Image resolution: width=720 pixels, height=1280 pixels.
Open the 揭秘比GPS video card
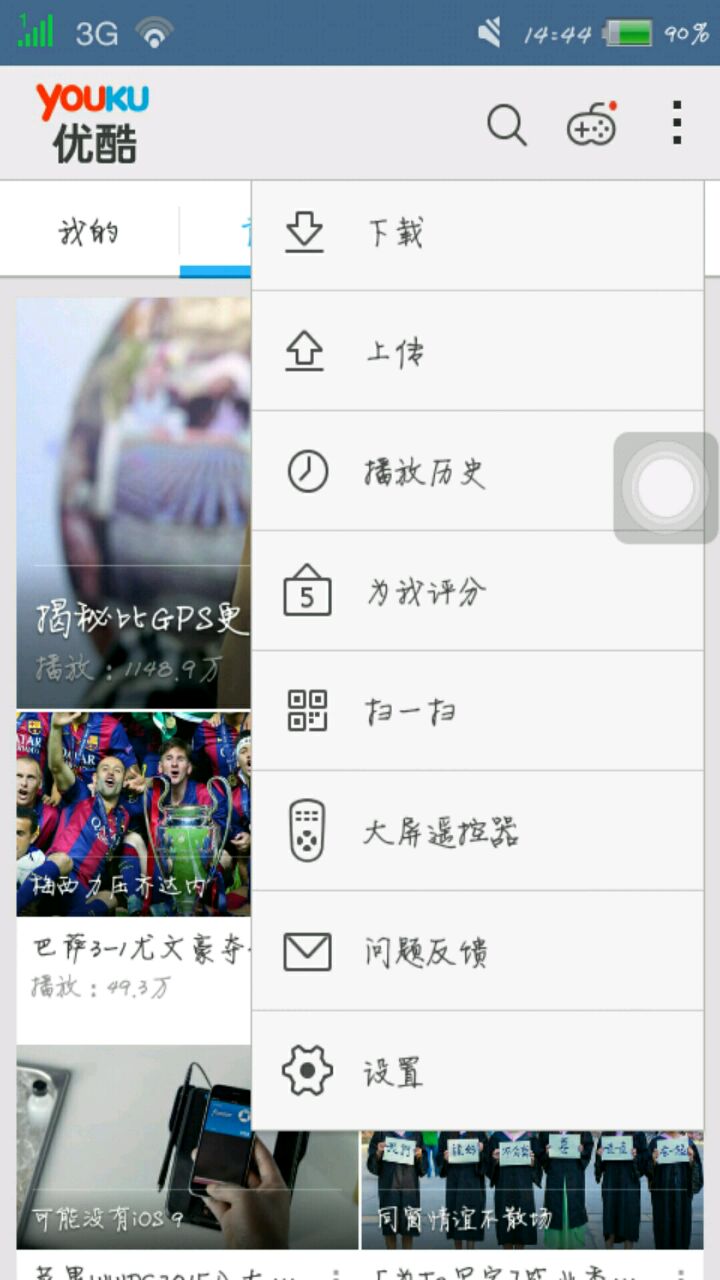click(x=133, y=502)
